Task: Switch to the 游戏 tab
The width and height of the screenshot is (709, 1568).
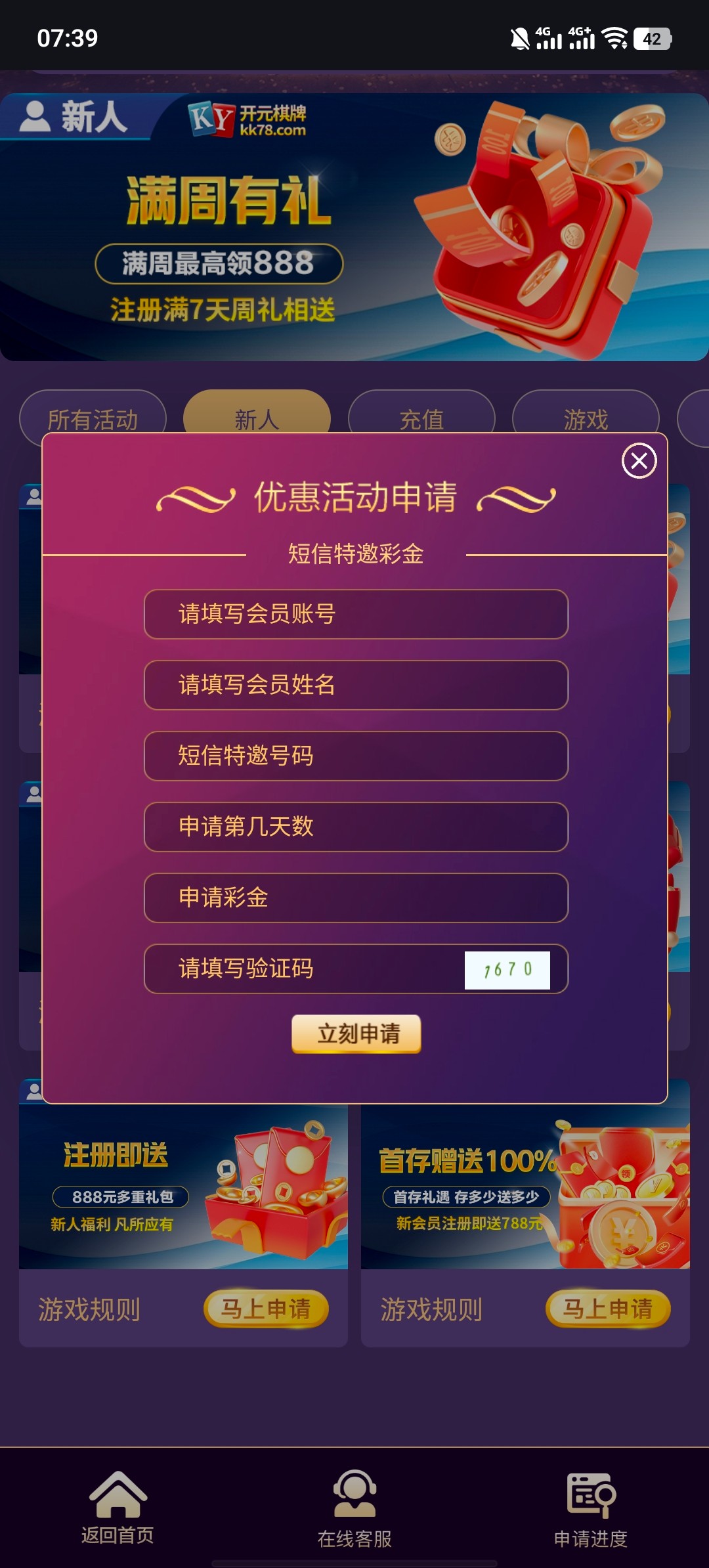Action: pyautogui.click(x=586, y=414)
